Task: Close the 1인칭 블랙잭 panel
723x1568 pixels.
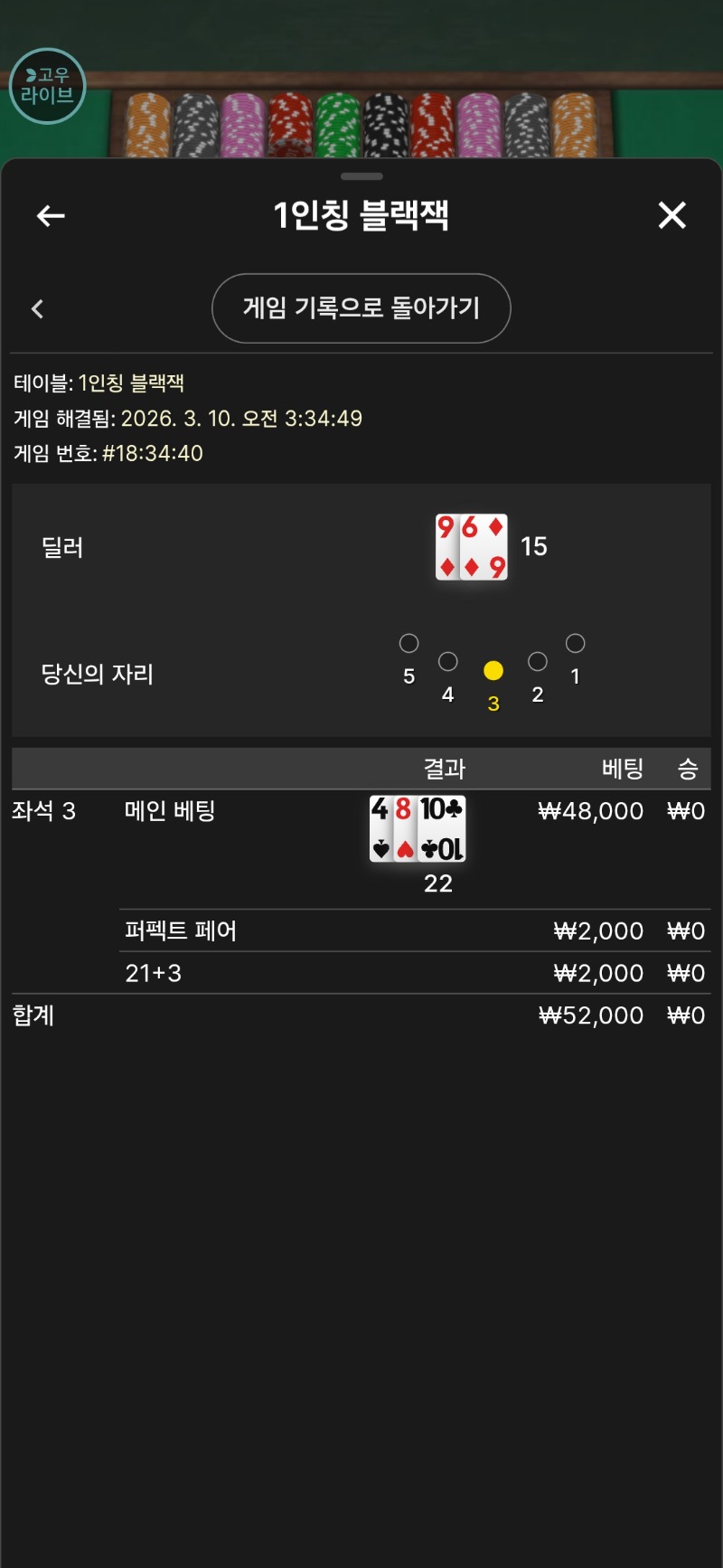Action: [x=671, y=215]
